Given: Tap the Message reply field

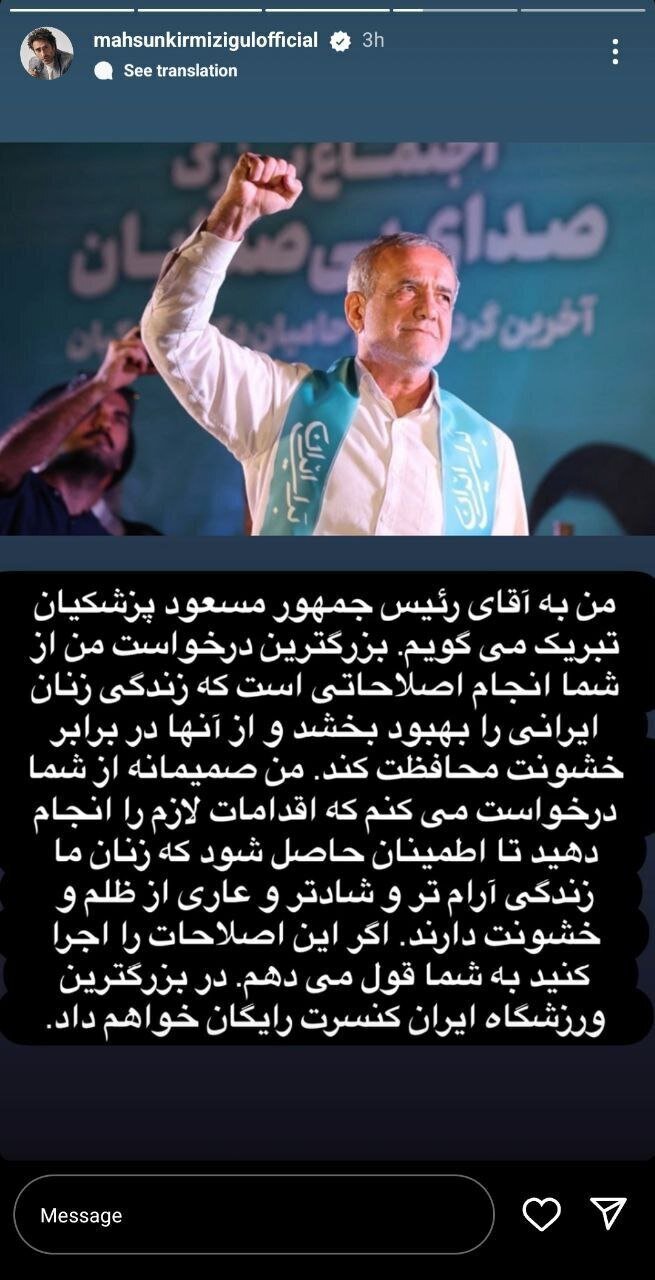Looking at the screenshot, I should [x=254, y=1215].
